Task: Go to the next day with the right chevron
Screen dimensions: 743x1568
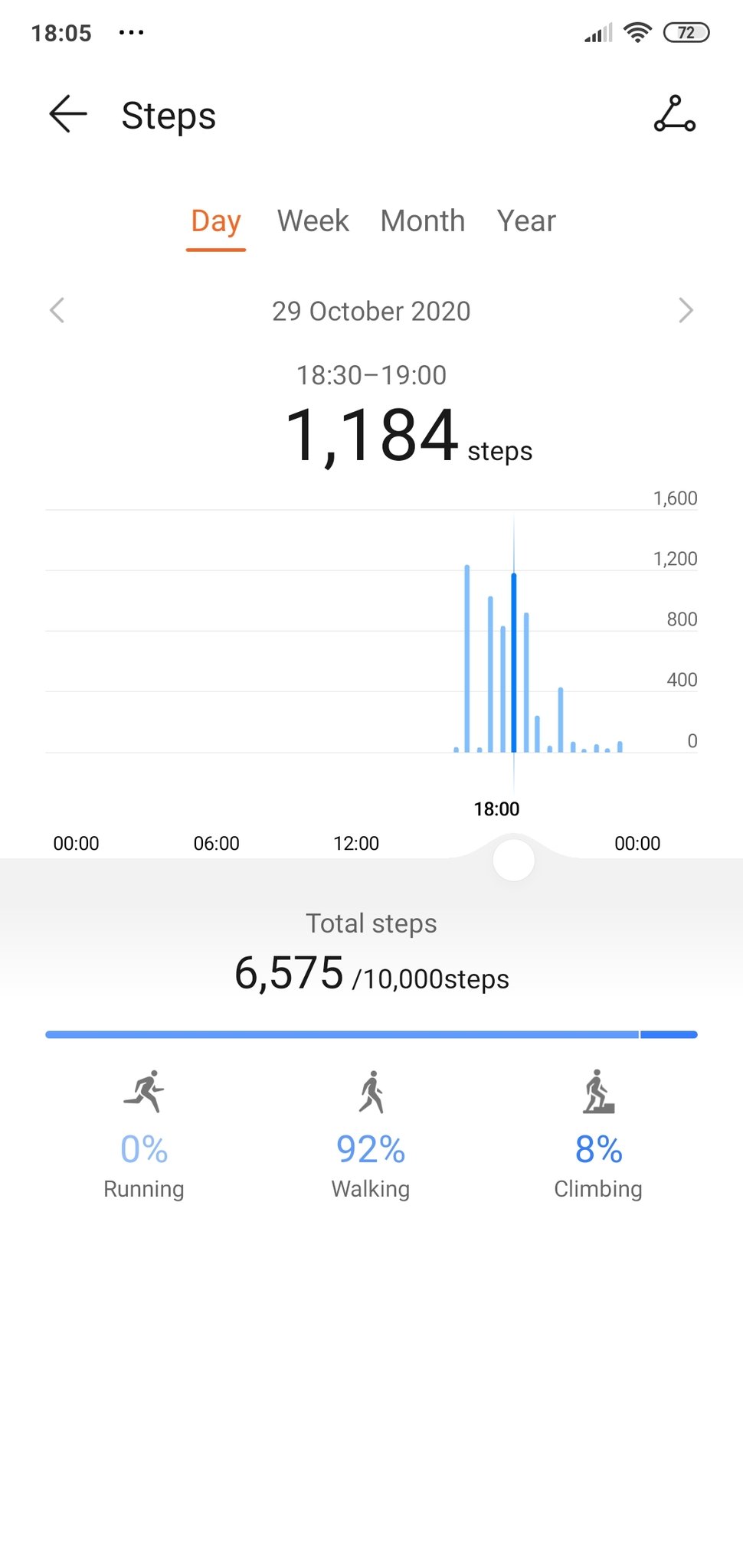Action: click(x=685, y=311)
